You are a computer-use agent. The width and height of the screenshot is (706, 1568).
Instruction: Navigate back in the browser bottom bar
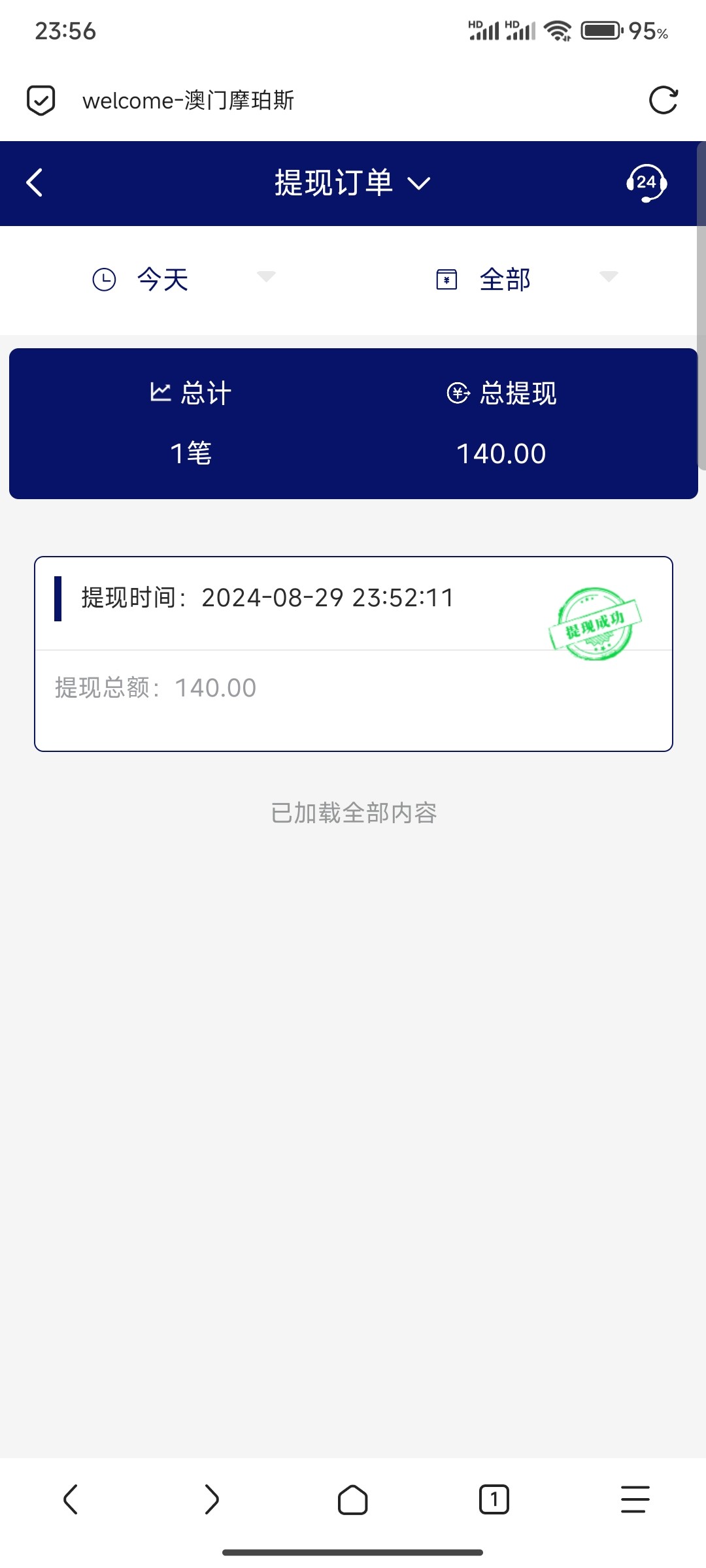pos(71,1499)
